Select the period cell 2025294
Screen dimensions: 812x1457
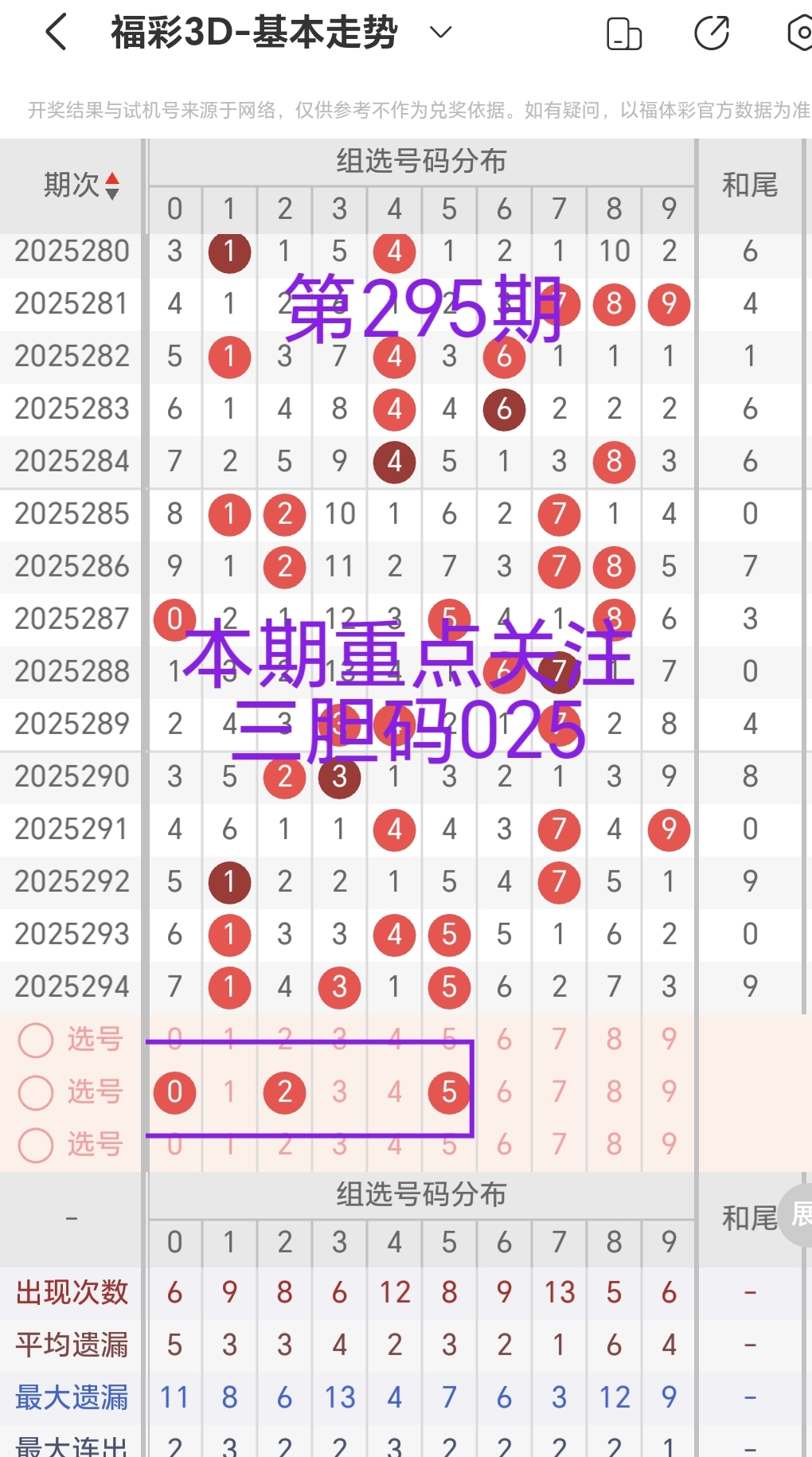coord(72,986)
